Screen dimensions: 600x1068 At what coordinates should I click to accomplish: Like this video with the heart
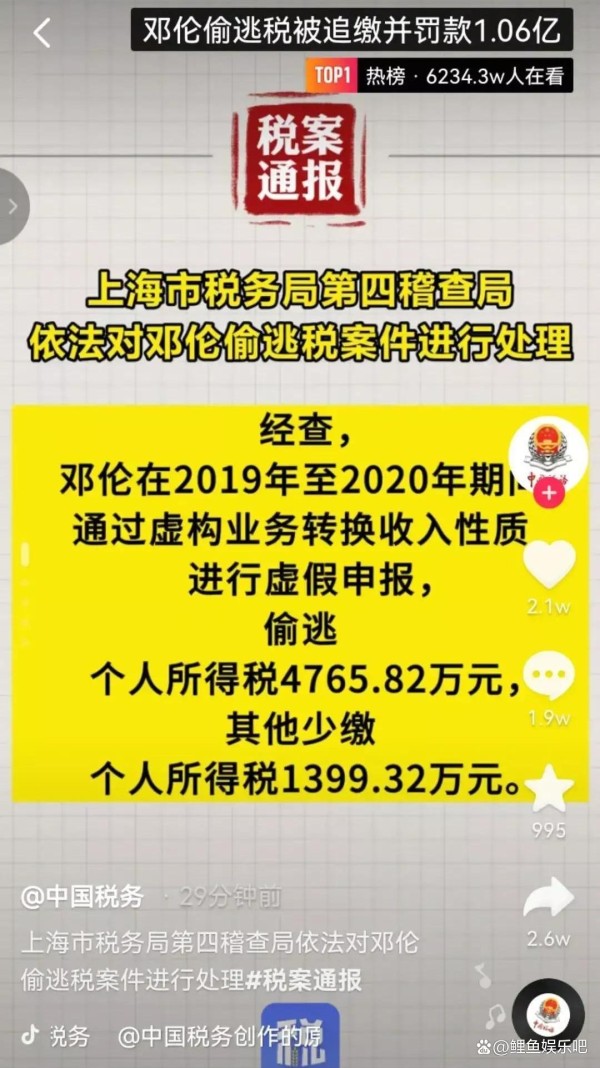(549, 565)
